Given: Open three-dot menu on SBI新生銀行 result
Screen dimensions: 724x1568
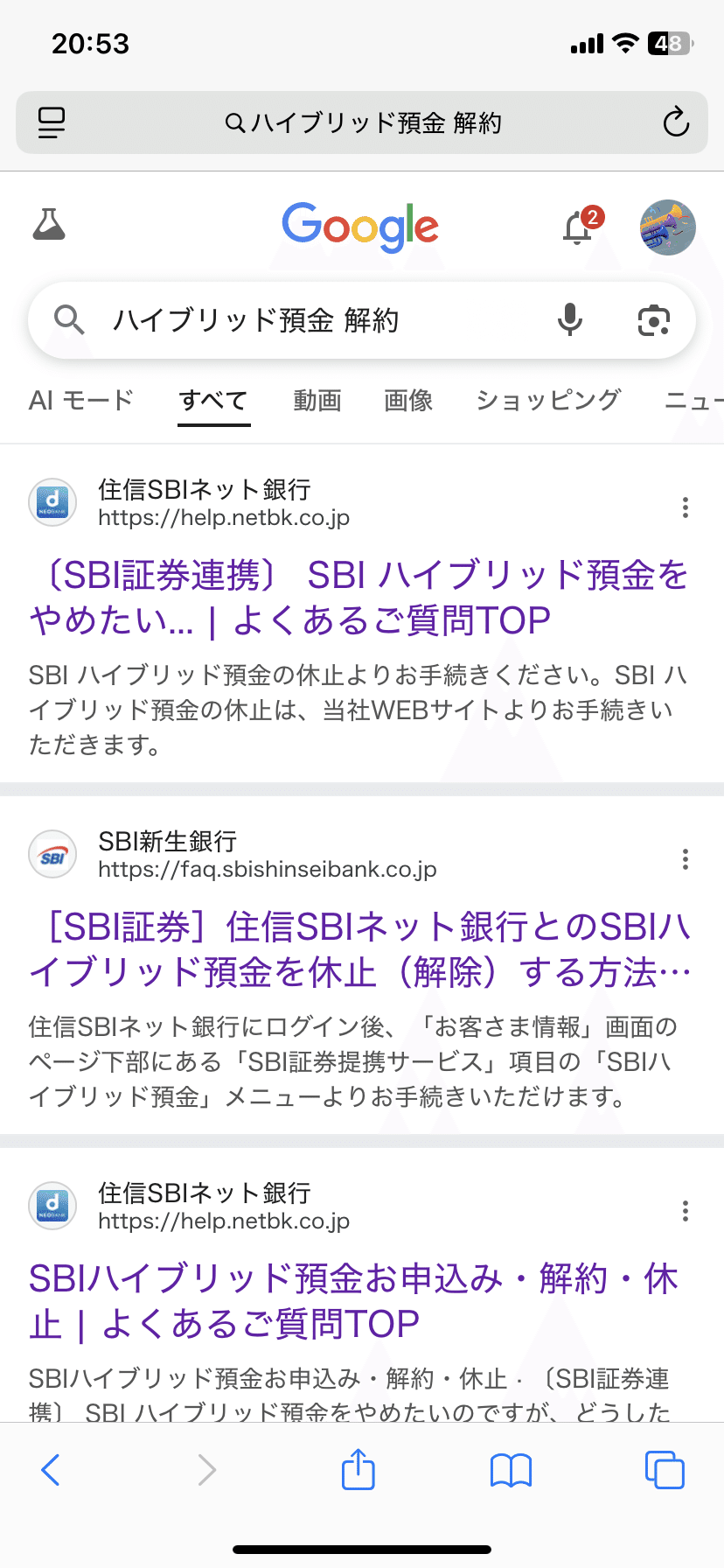Looking at the screenshot, I should pos(685,860).
